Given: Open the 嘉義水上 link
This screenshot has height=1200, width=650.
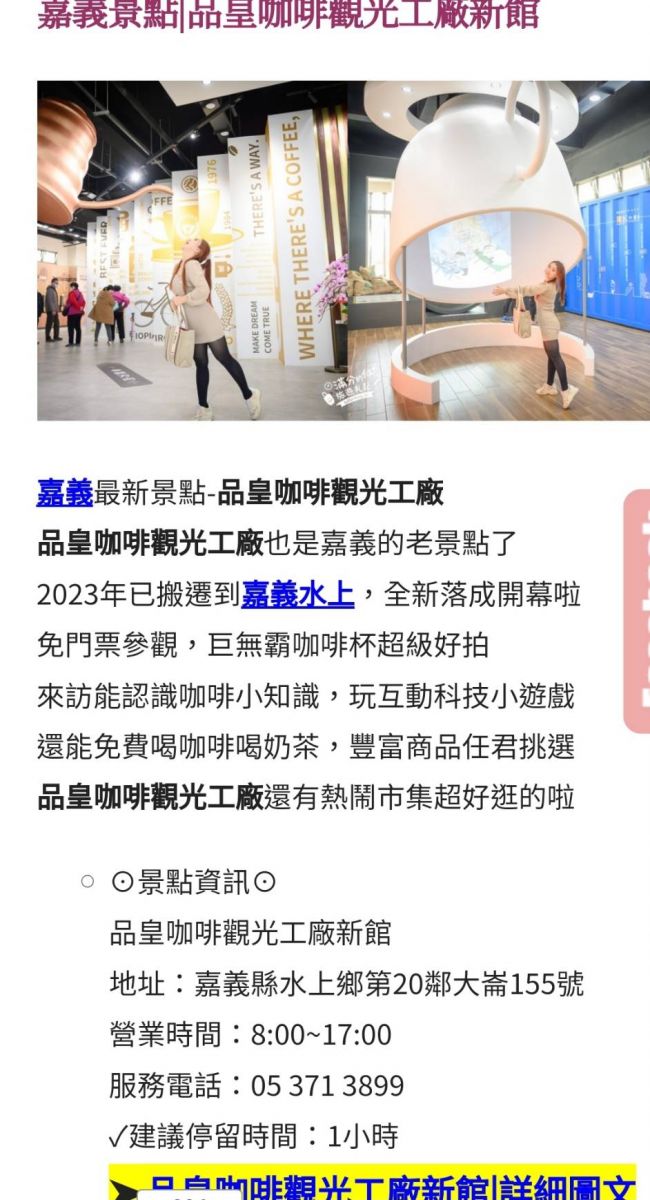Looking at the screenshot, I should click(298, 594).
